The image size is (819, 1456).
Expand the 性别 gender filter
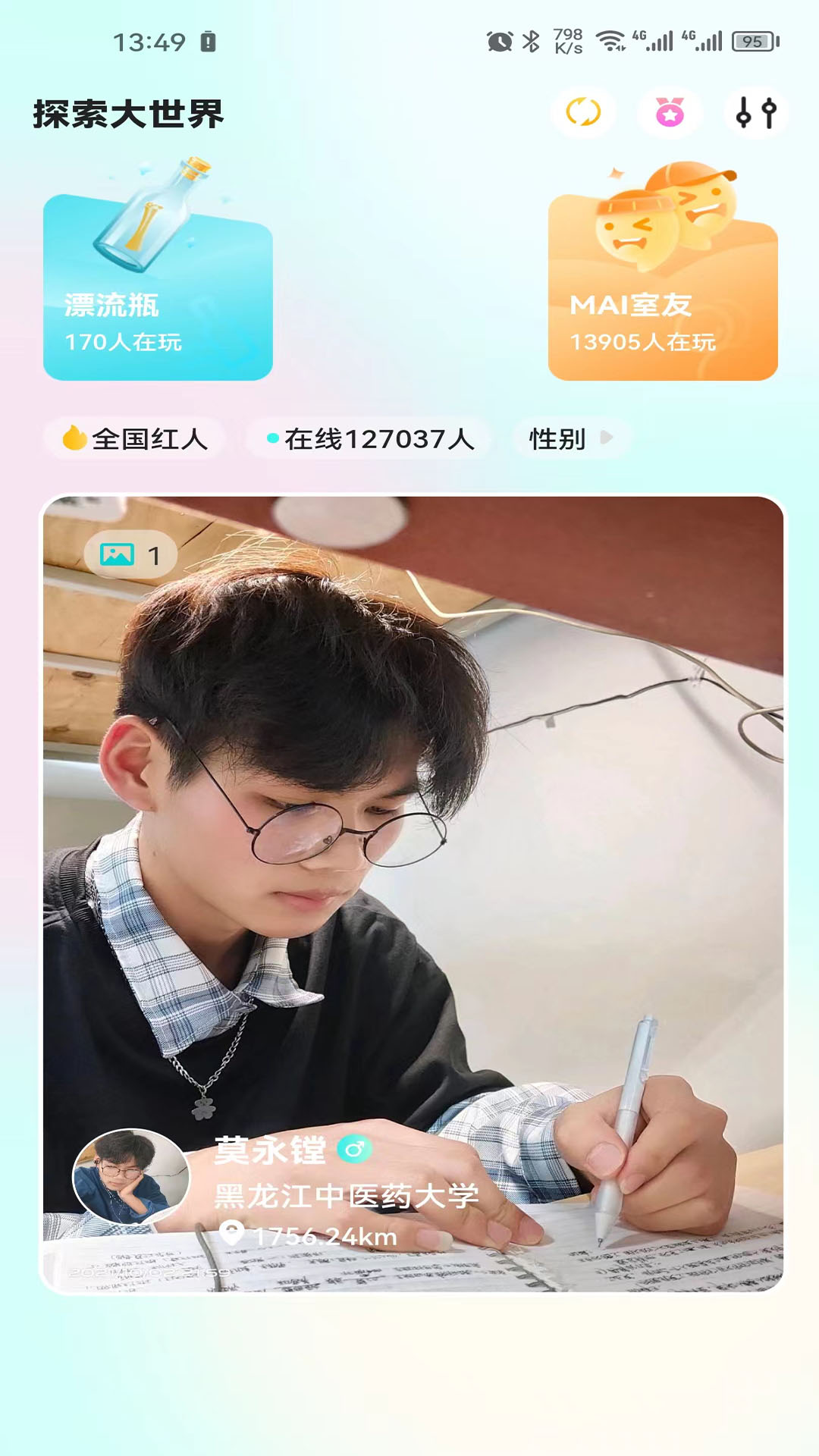tap(570, 438)
